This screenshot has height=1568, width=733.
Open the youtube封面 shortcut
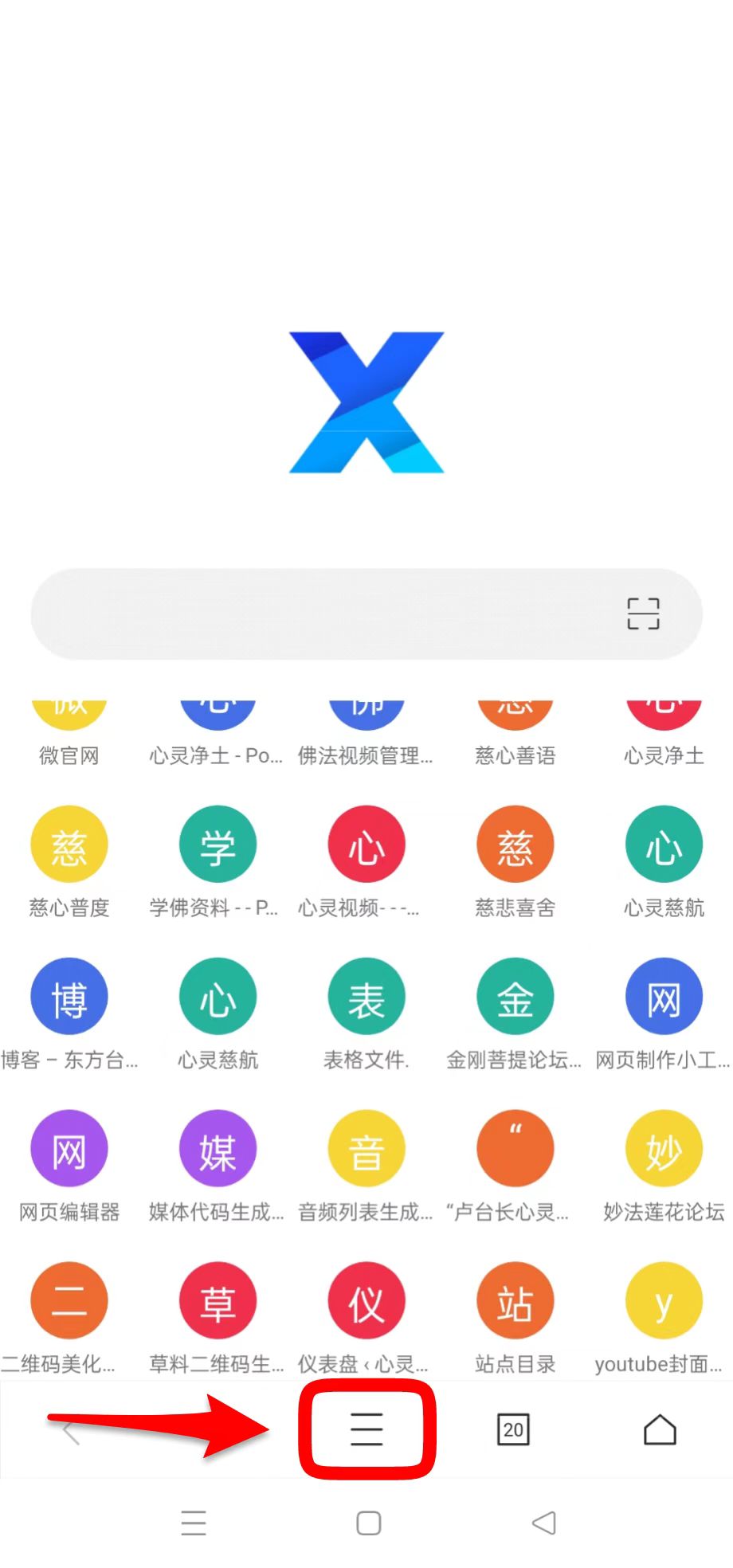pos(664,1302)
